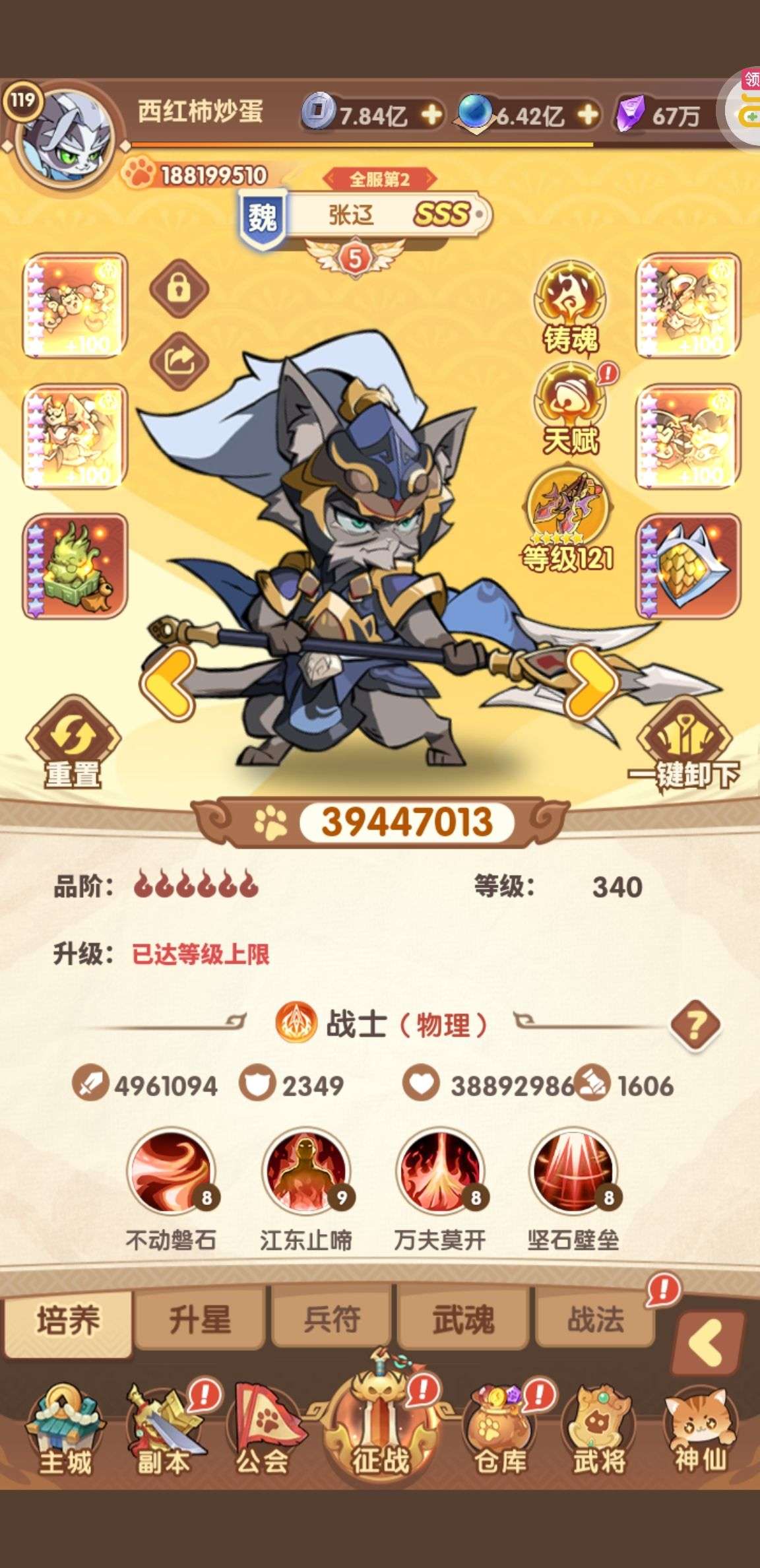Open the class help question mark

coord(695,1025)
